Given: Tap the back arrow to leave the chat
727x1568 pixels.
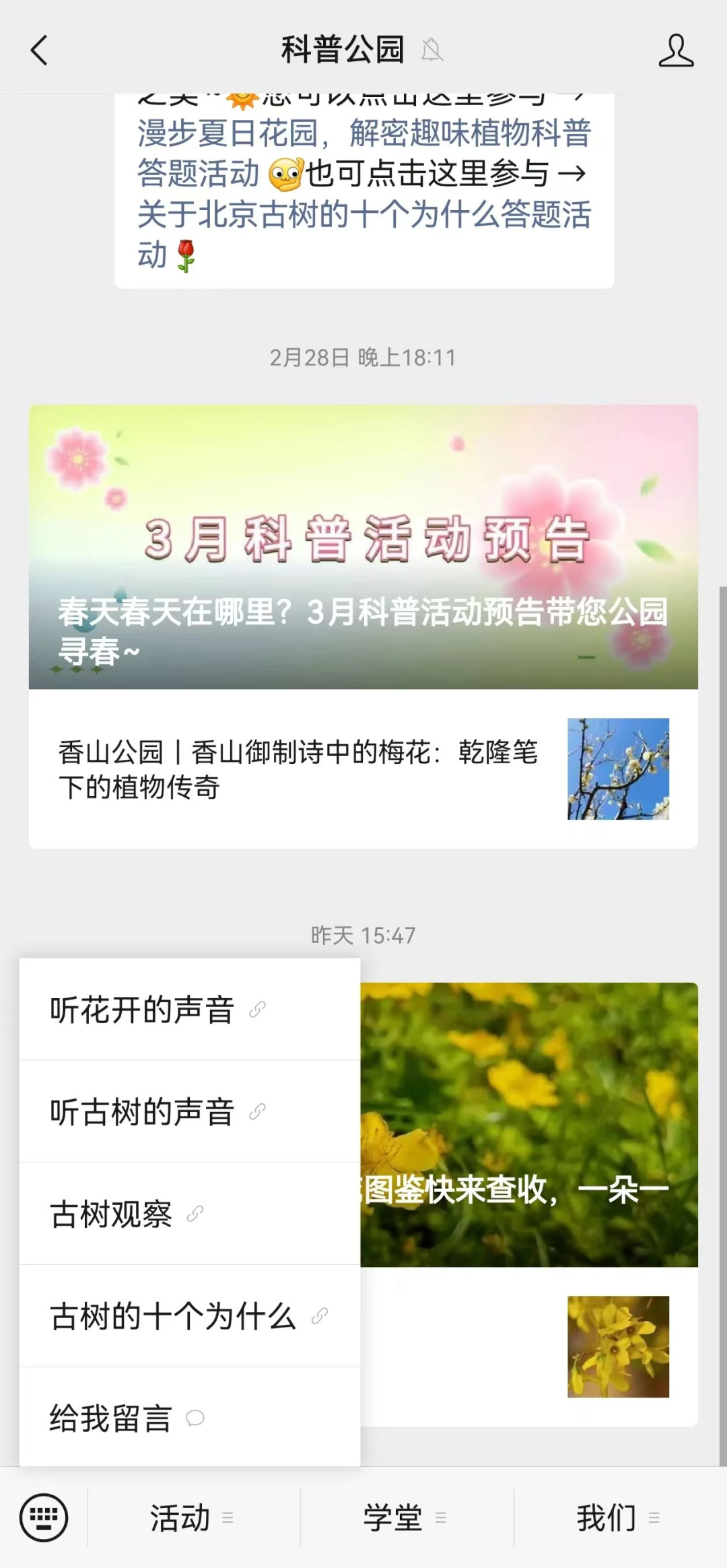Looking at the screenshot, I should [x=38, y=49].
